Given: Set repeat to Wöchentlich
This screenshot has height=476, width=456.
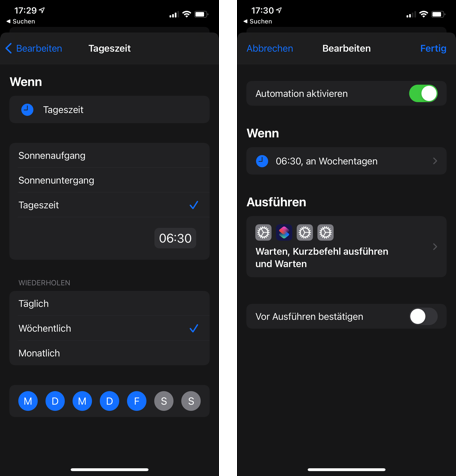Looking at the screenshot, I should (109, 328).
